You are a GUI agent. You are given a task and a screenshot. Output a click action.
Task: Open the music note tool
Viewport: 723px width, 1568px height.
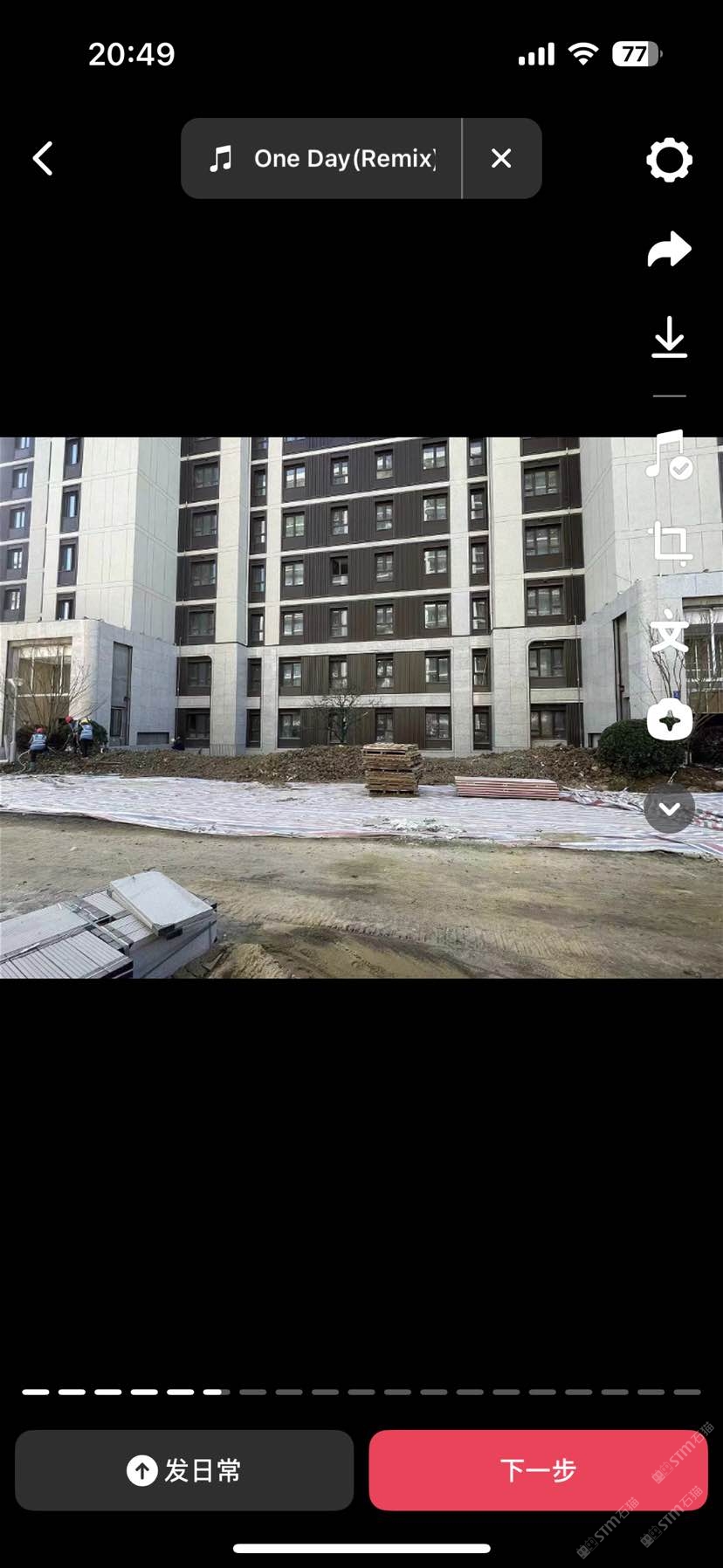pyautogui.click(x=669, y=454)
